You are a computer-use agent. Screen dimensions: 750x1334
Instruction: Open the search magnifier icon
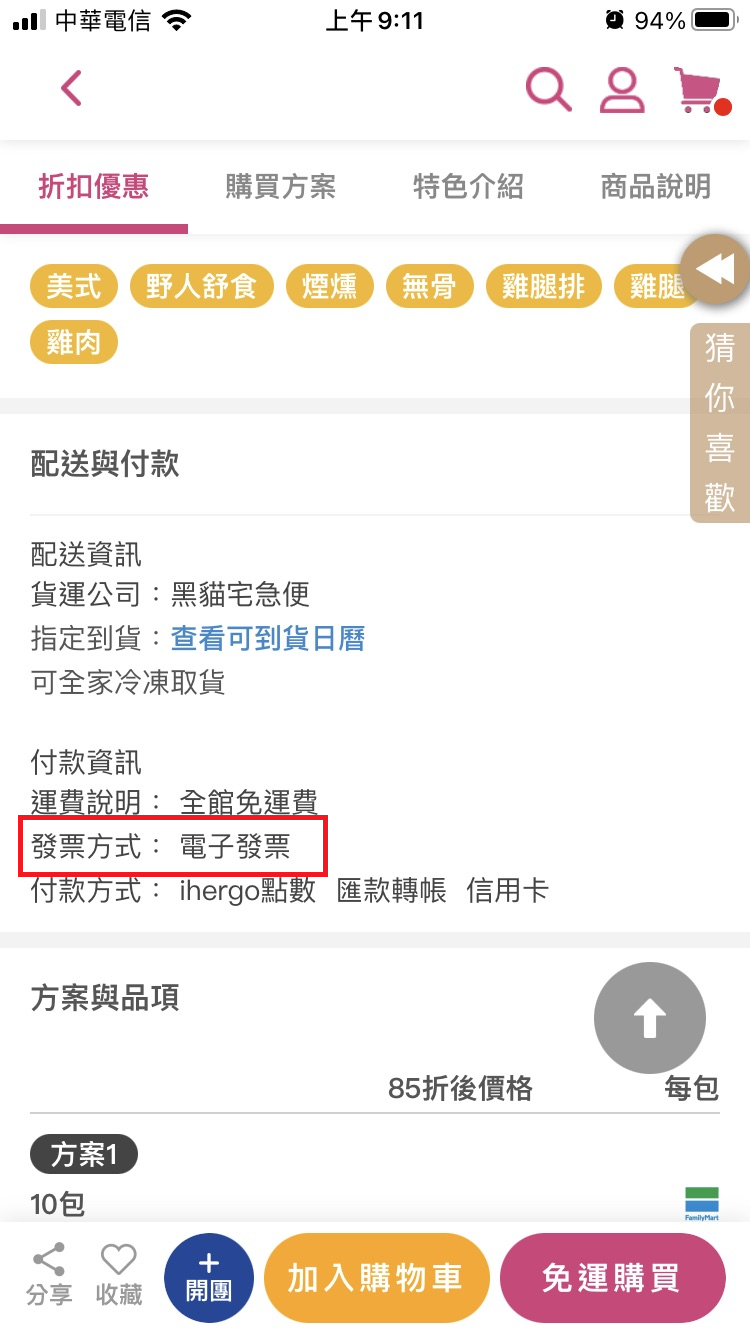[548, 89]
